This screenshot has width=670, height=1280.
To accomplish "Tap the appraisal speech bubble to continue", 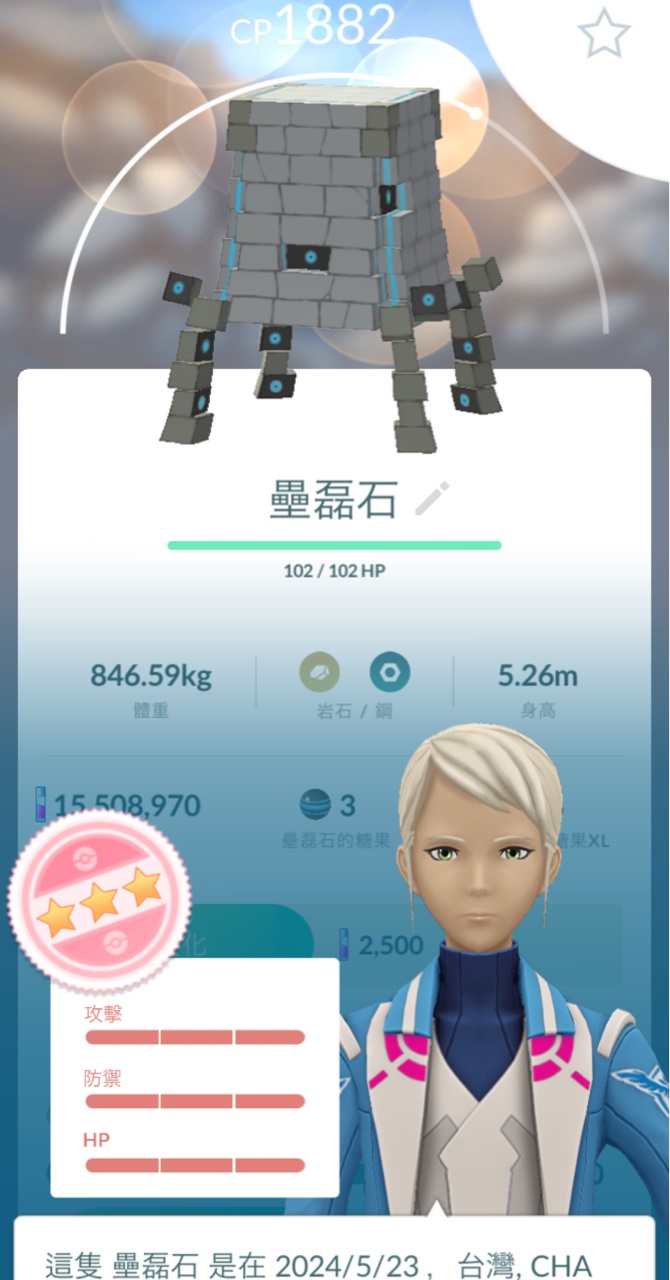I will (x=334, y=1254).
